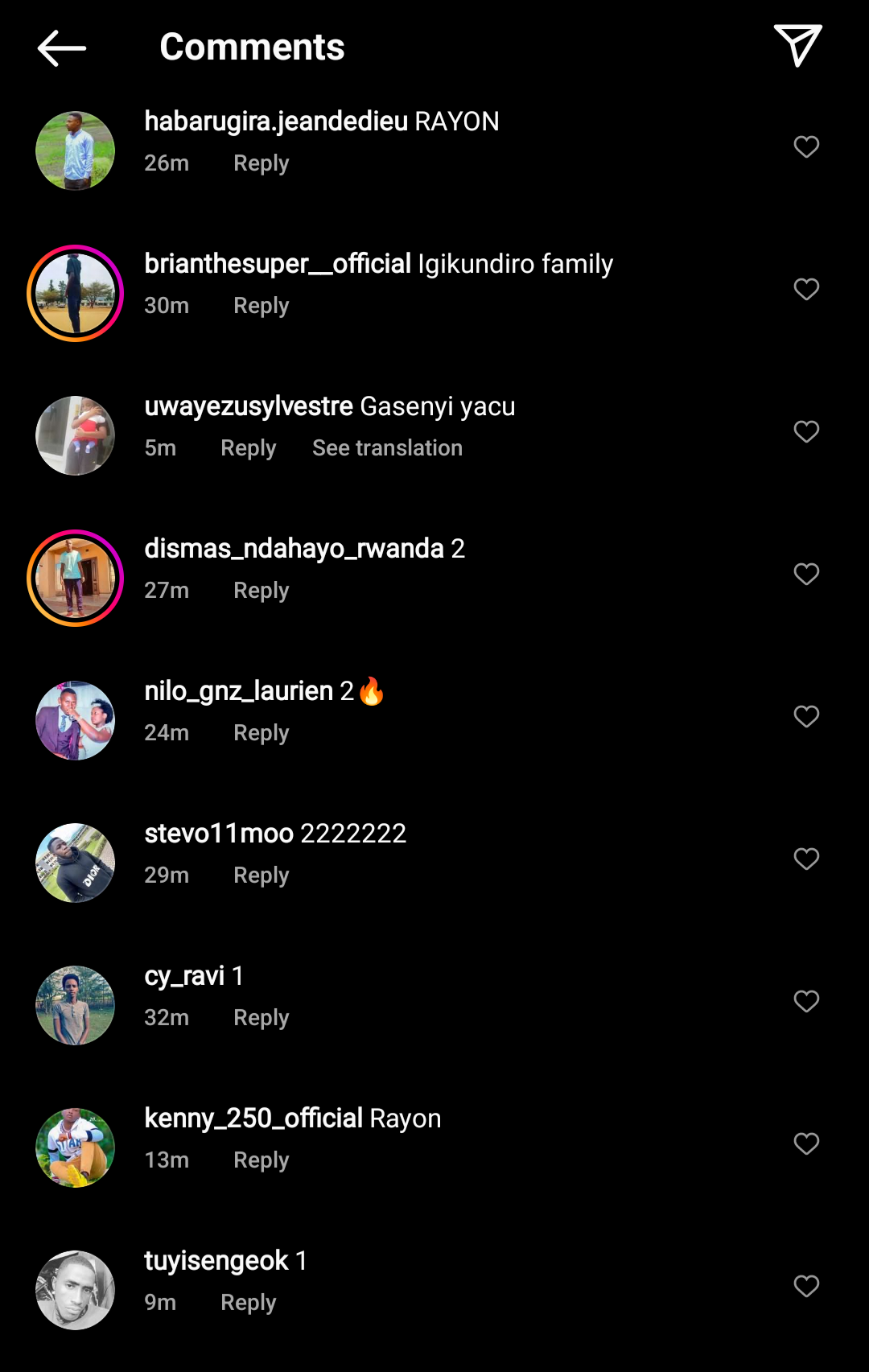This screenshot has width=869, height=1372.
Task: Go back from Comments
Action: (x=61, y=48)
